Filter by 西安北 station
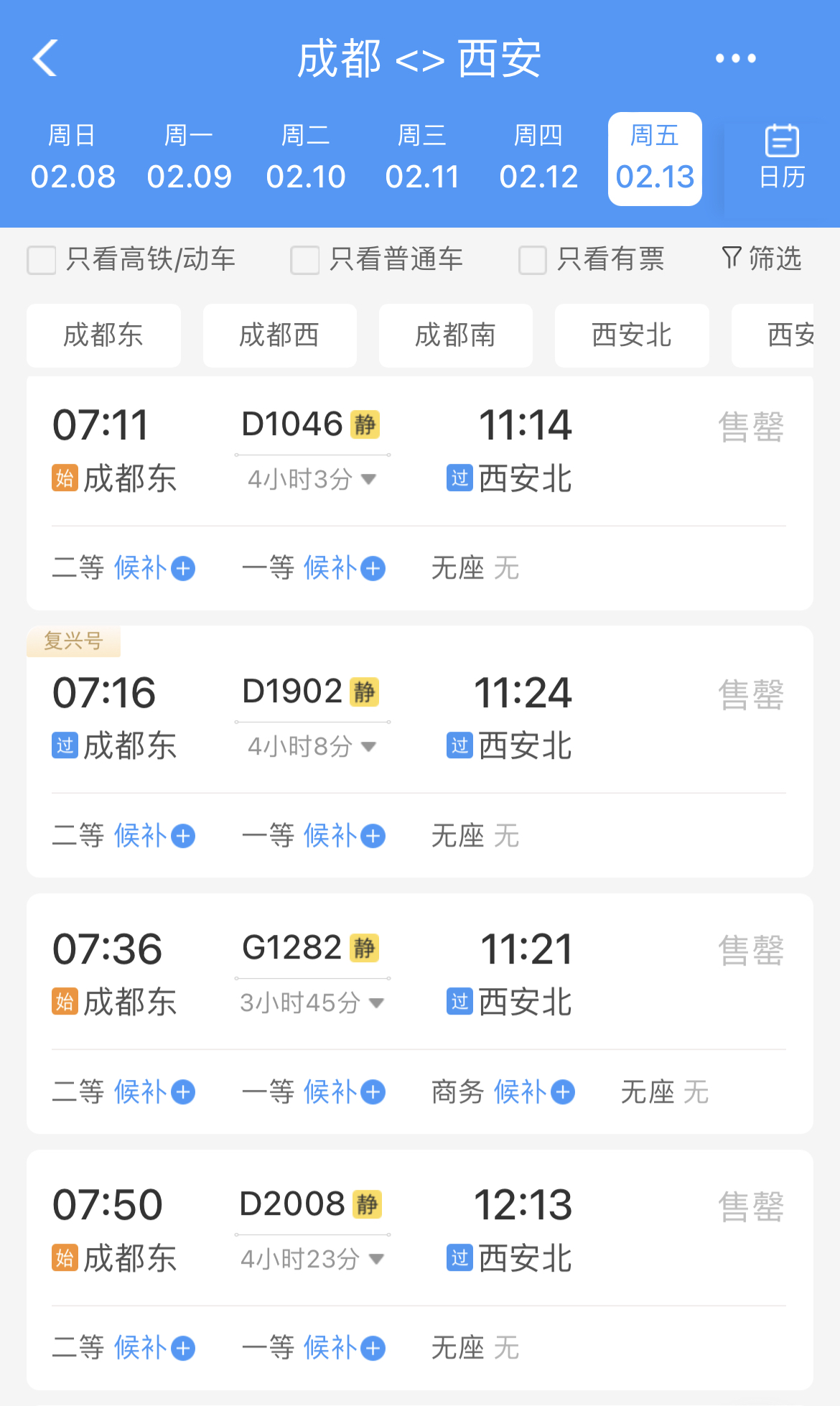Screen dimensions: 840x1406 coord(632,335)
